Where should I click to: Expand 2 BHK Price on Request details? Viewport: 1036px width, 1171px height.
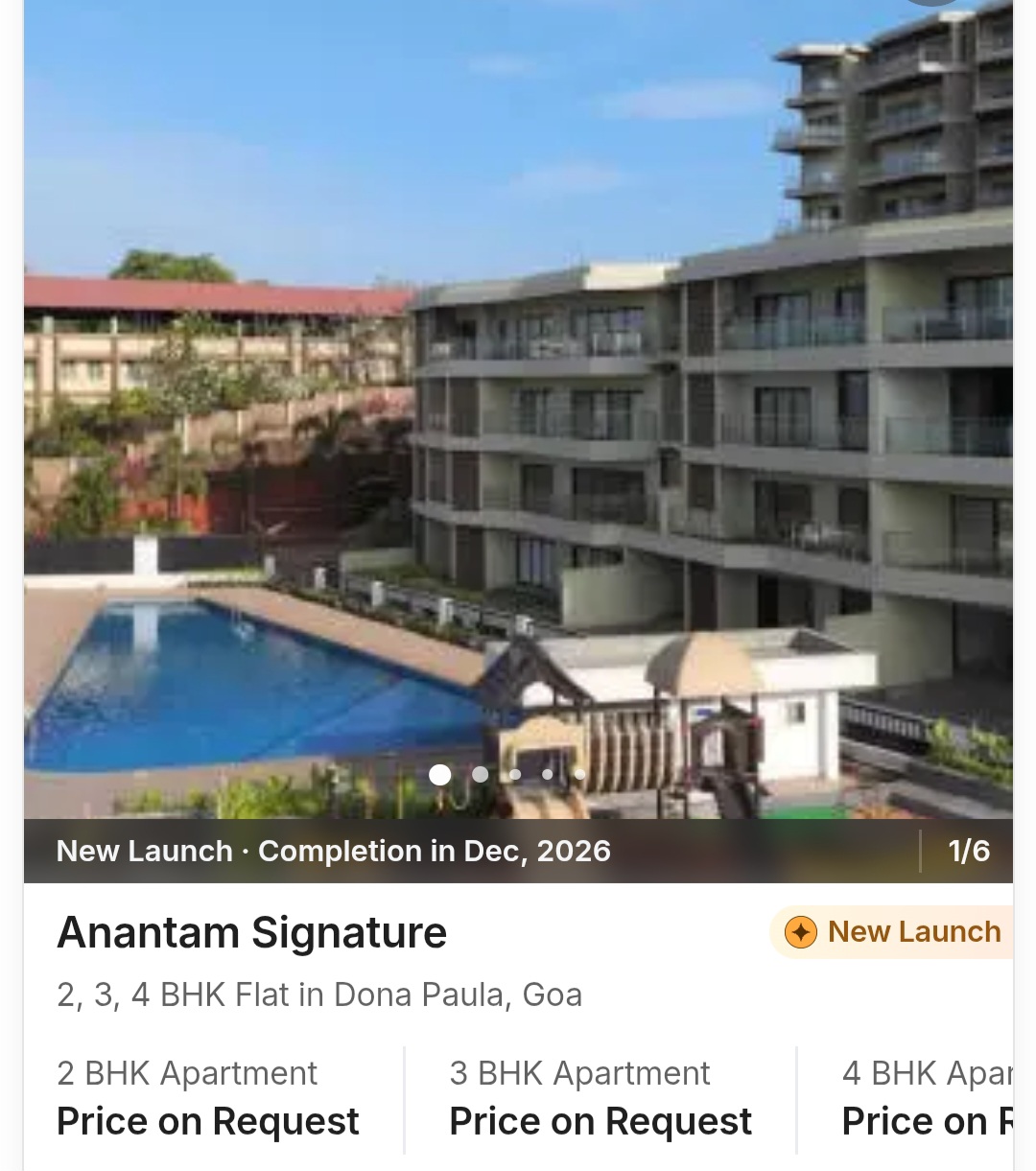(208, 1120)
